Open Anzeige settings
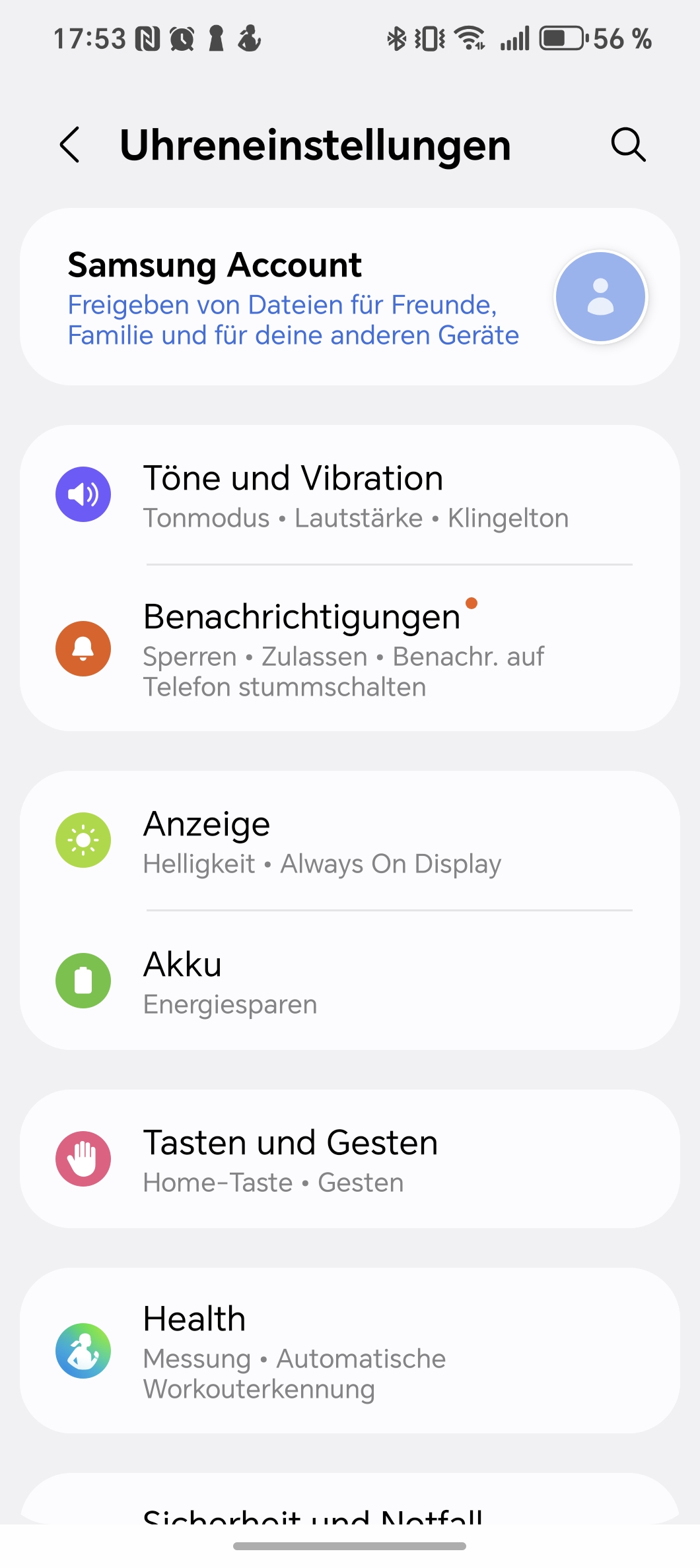Viewport: 700px width, 1568px height. click(350, 841)
